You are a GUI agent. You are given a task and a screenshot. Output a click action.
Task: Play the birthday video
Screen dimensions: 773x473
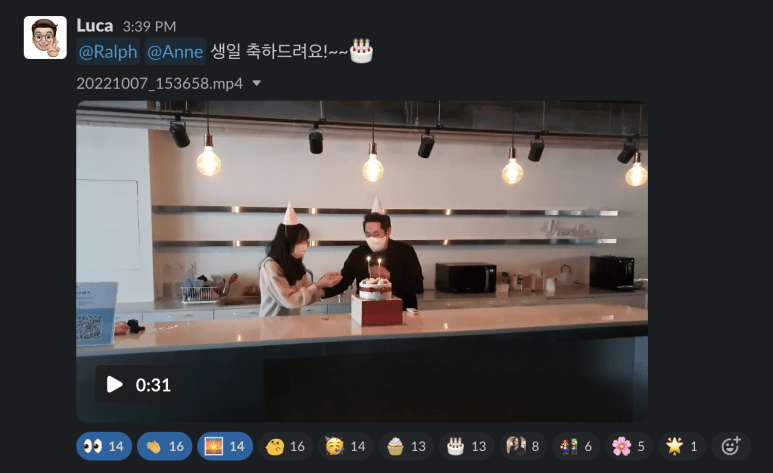click(x=115, y=385)
